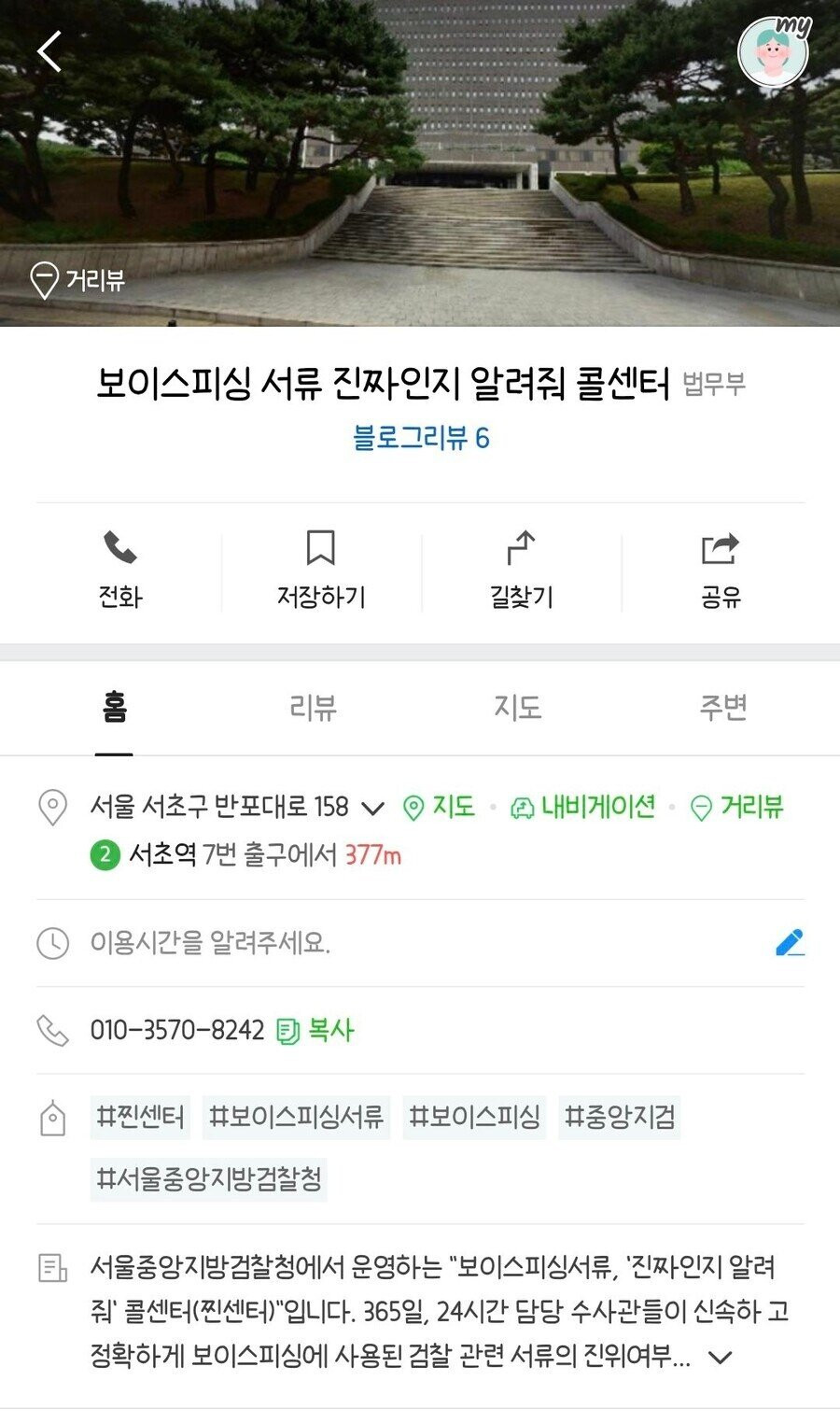
Task: Save this place with 저장하기
Action: (321, 570)
